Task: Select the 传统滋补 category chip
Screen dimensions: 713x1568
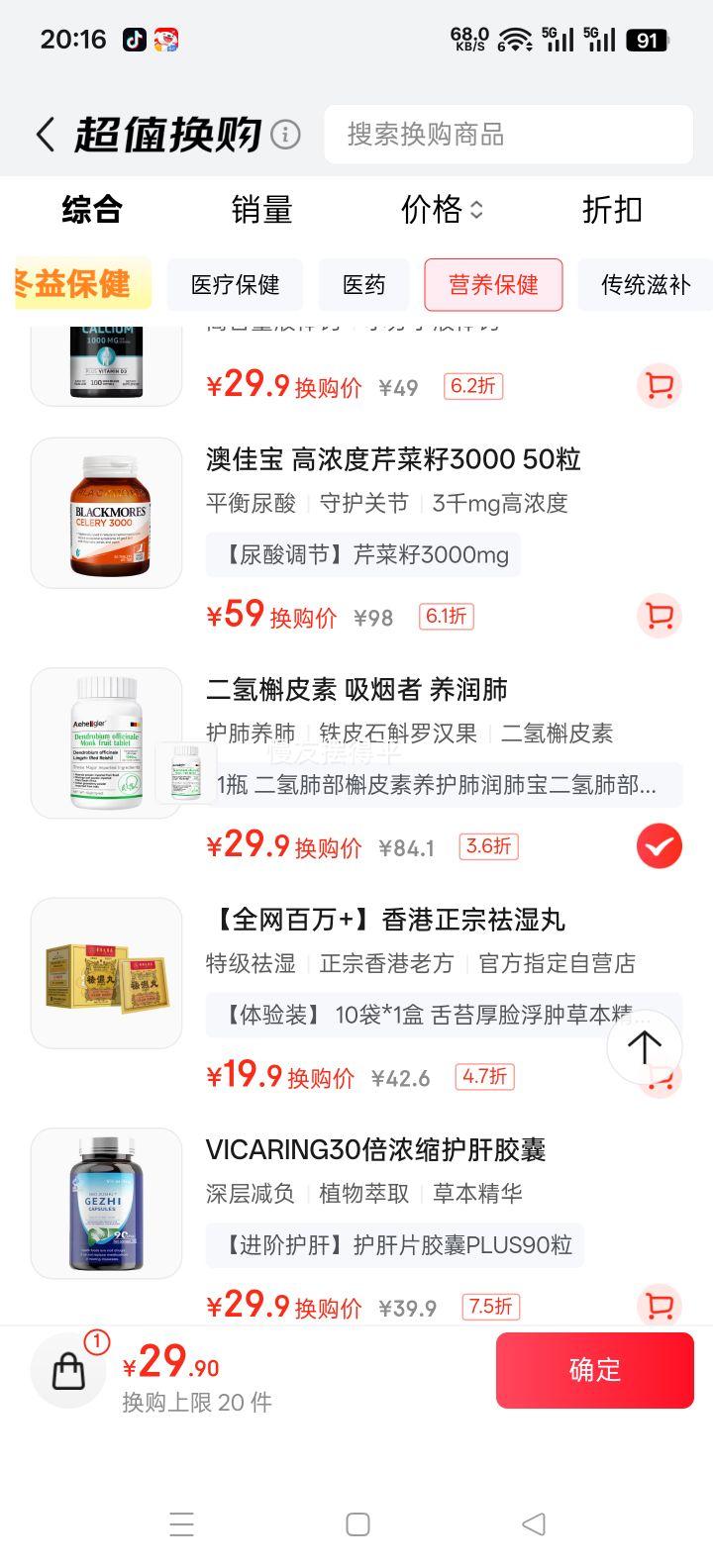Action: click(x=645, y=285)
